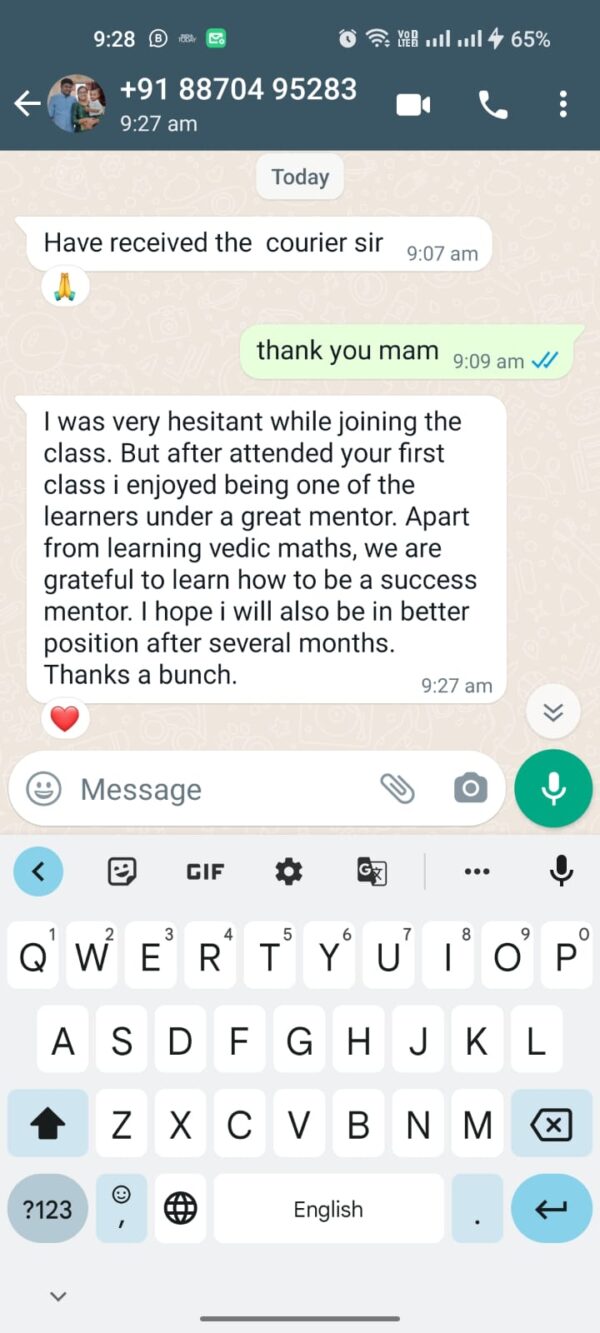Start a video call with this contact

[x=413, y=104]
